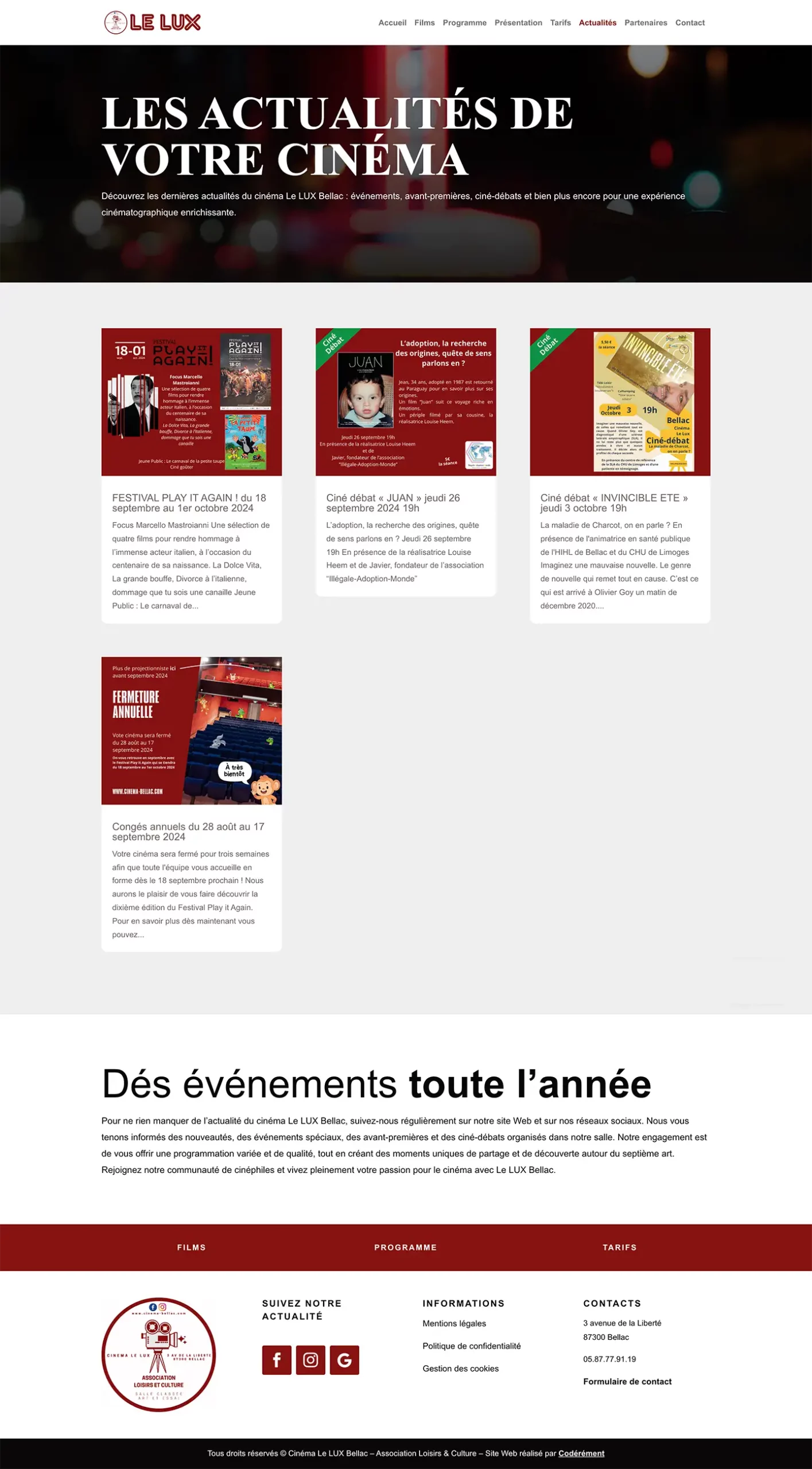The image size is (812, 1469).
Task: Select Partenaires in the top menu
Action: coord(645,23)
